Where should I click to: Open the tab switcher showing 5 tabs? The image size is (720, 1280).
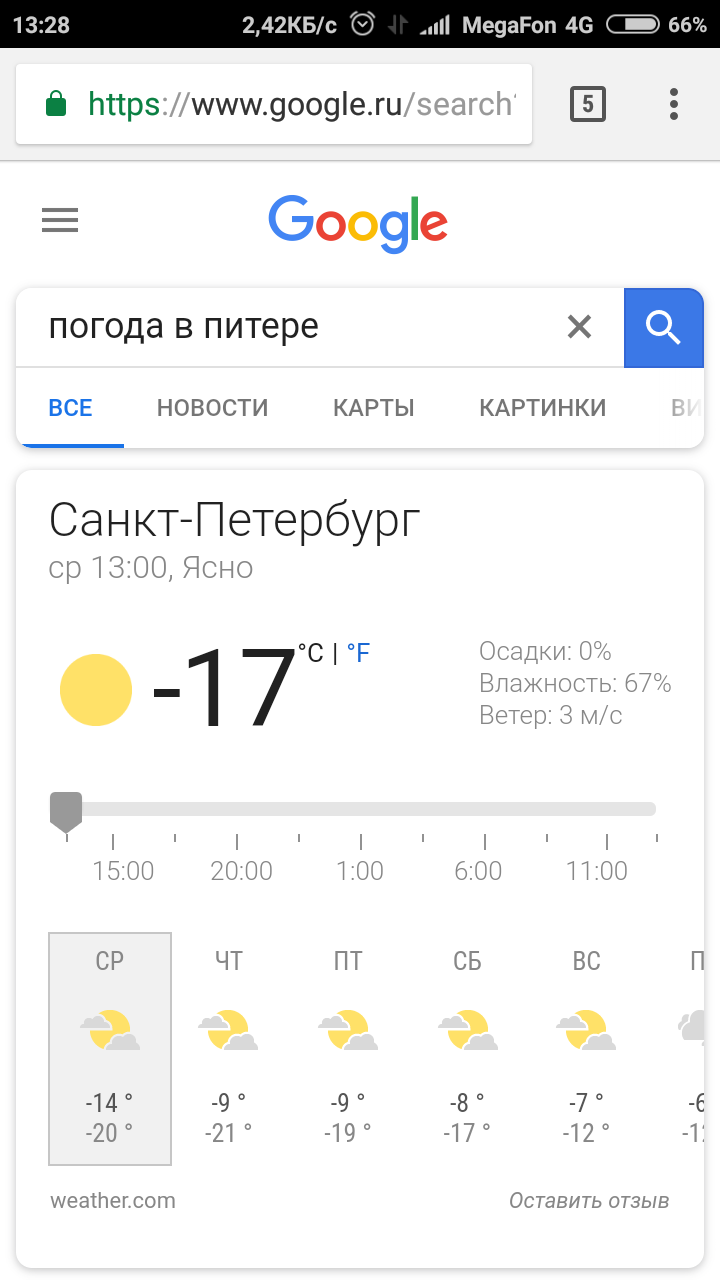588,104
